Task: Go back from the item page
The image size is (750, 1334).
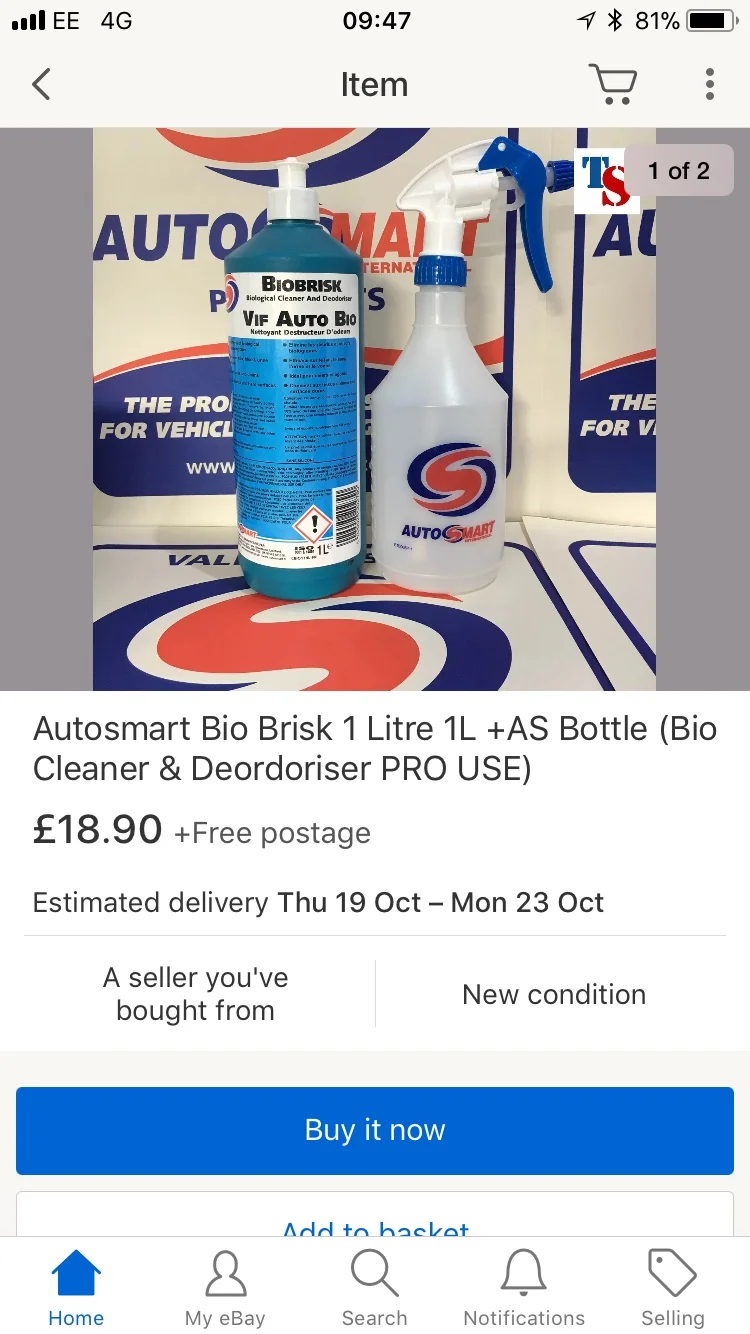Action: (41, 84)
